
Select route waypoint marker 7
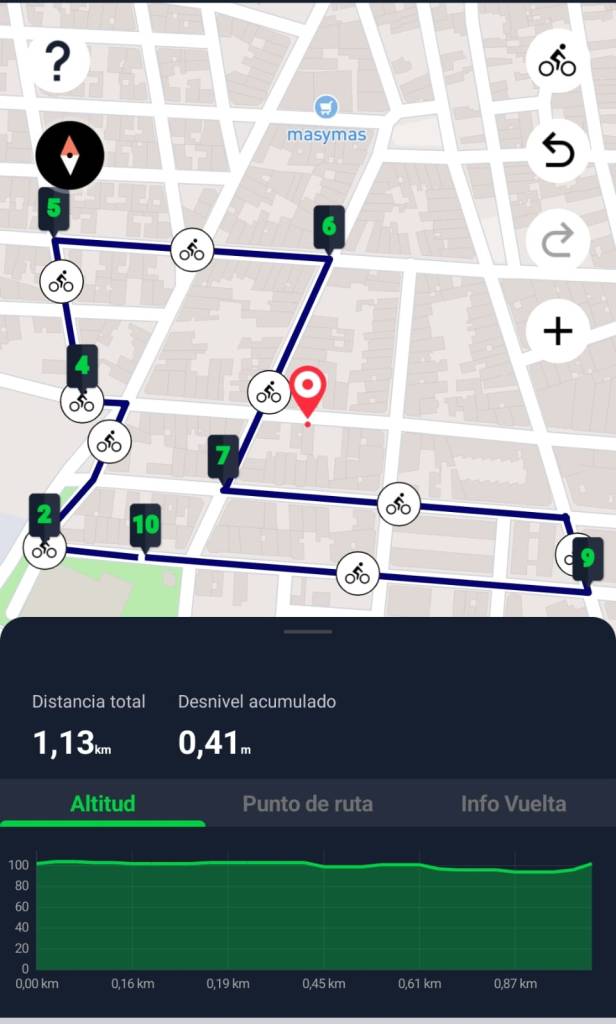[x=223, y=457]
